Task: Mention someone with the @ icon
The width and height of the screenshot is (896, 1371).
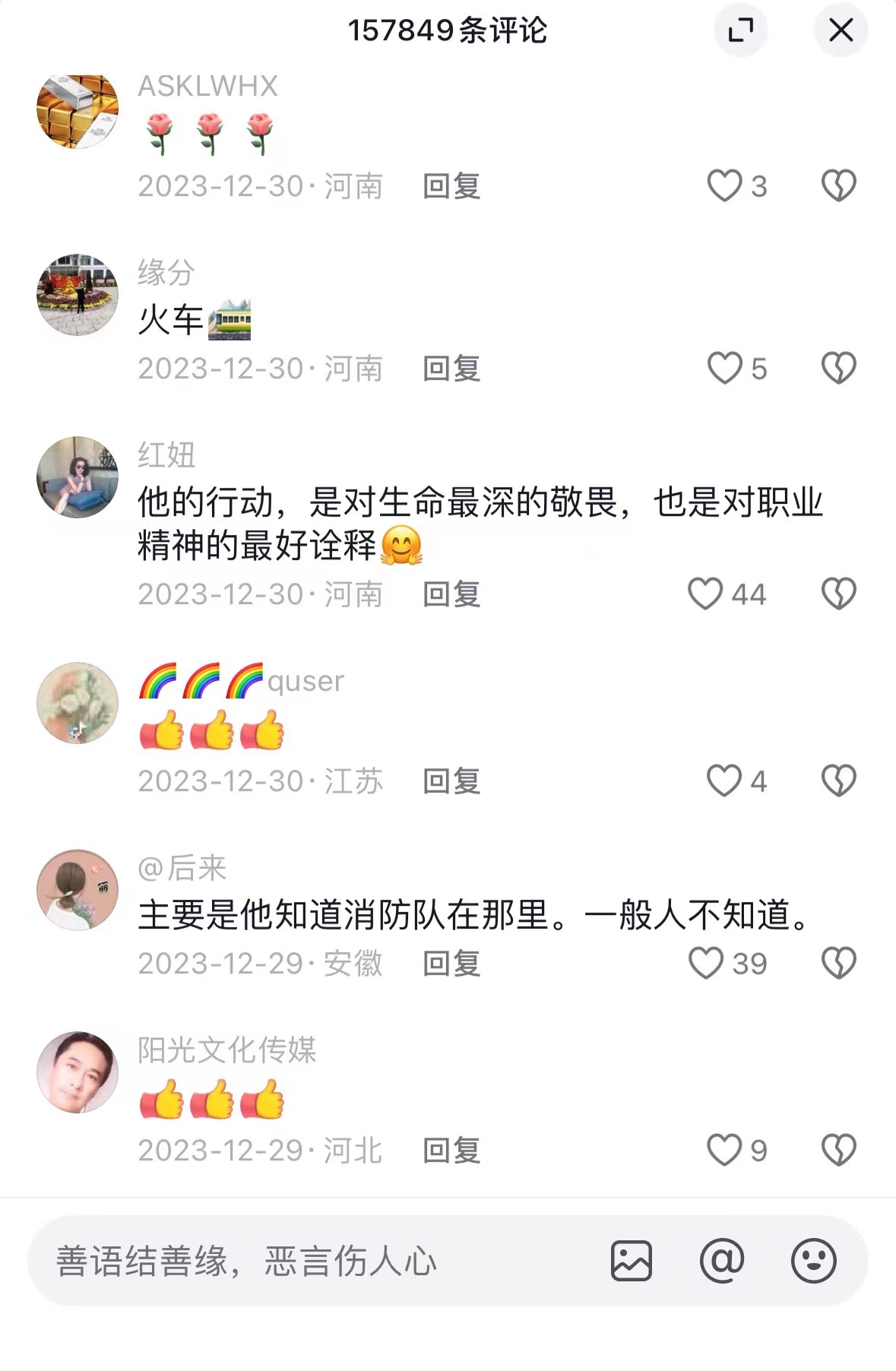Action: click(722, 1262)
